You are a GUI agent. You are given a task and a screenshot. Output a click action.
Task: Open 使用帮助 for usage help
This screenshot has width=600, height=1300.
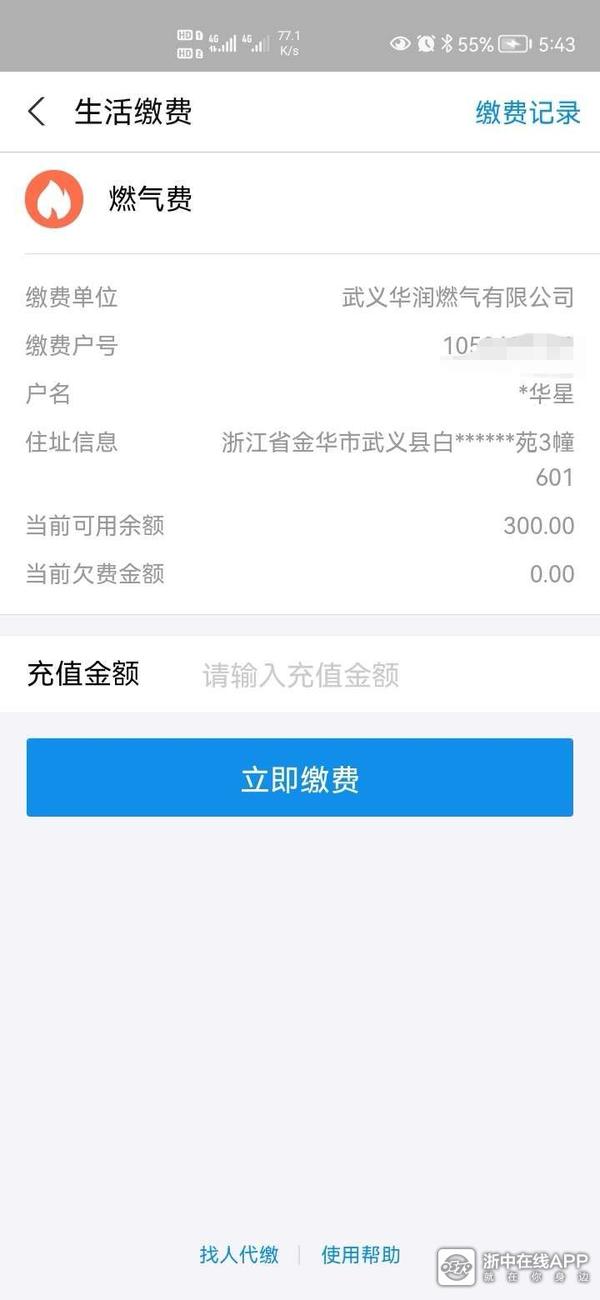tap(360, 1255)
